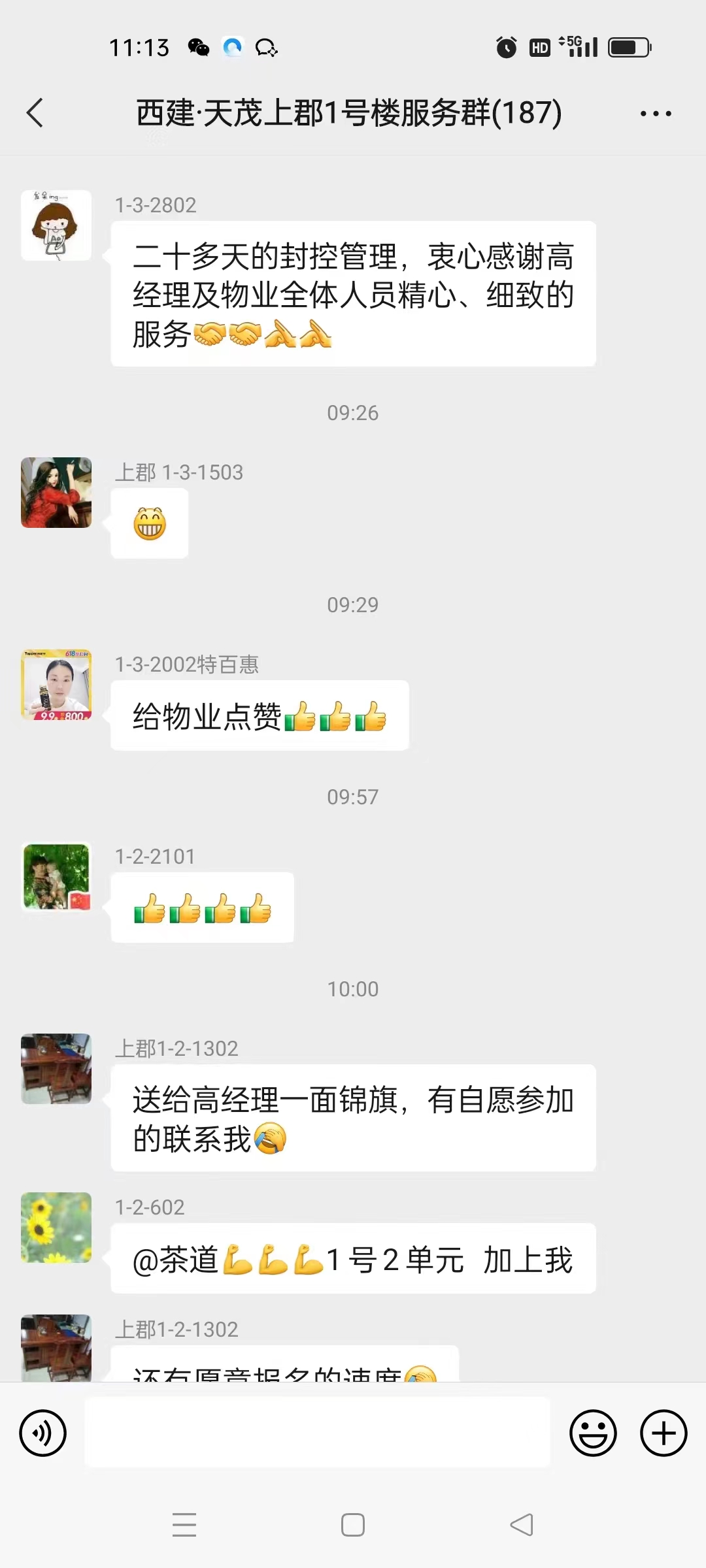Screen dimensions: 706x1568
Task: Open the emoji sticker panel
Action: tap(593, 1433)
